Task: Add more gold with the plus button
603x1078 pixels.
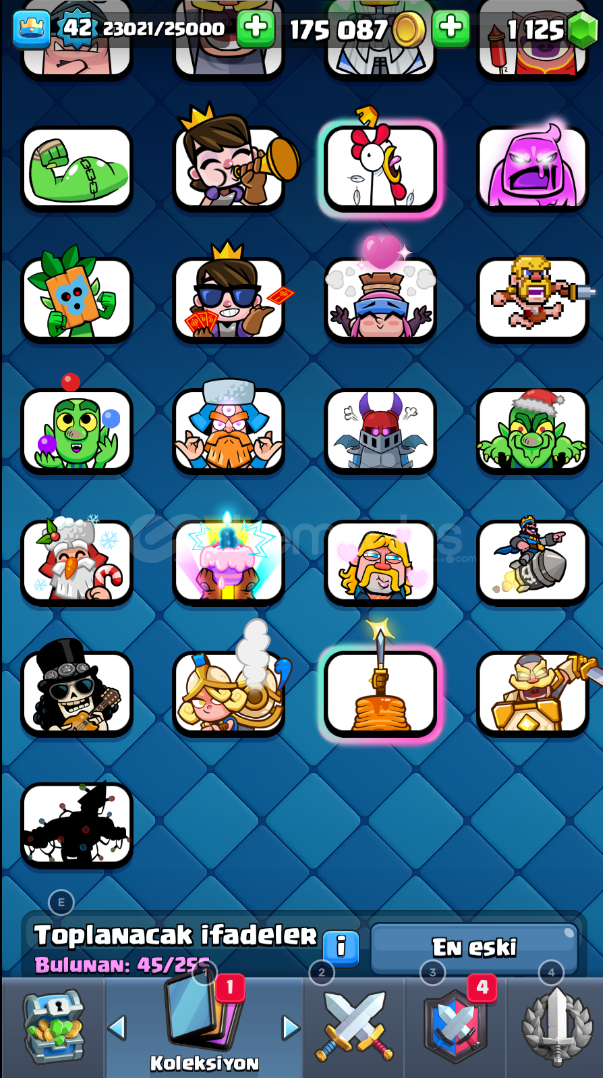Action: (451, 28)
